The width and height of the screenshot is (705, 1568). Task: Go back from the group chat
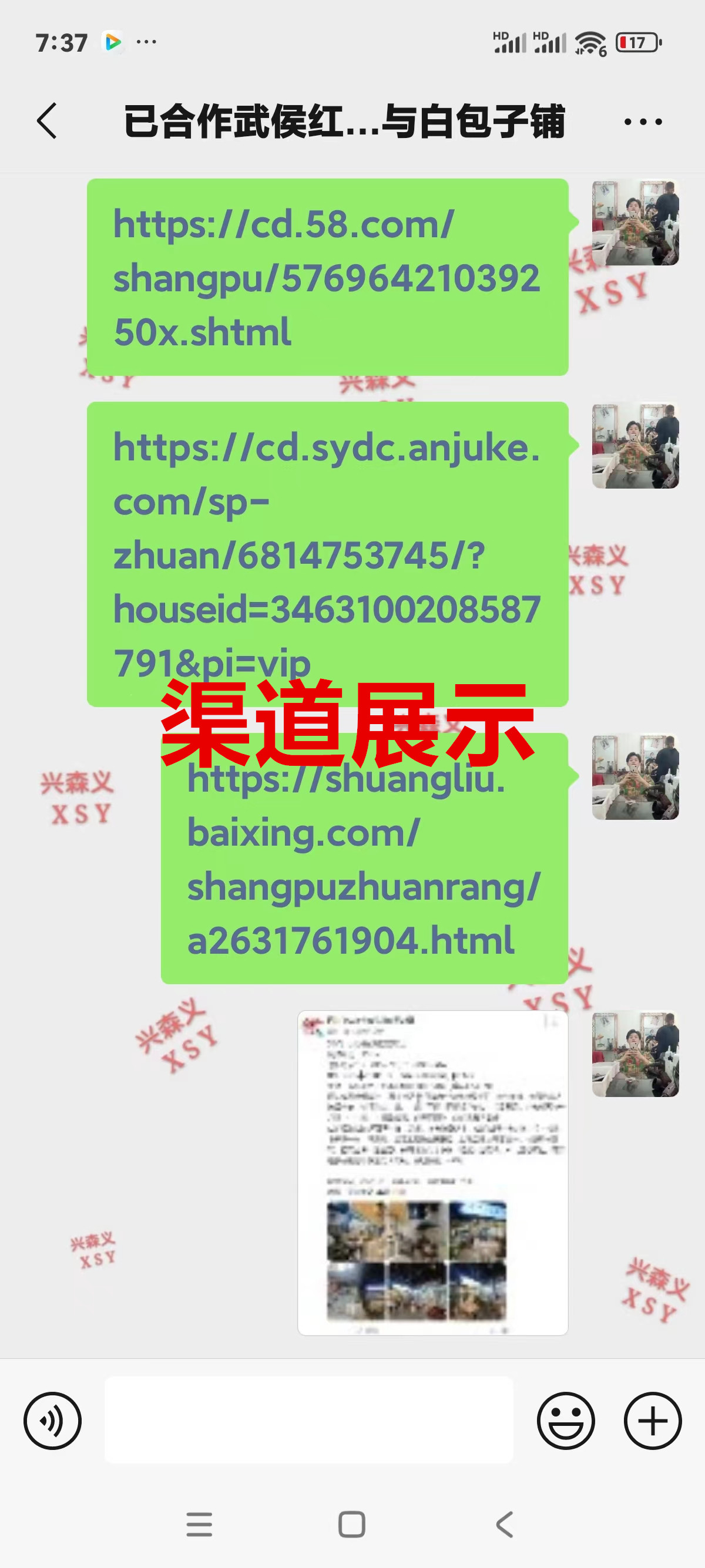[x=47, y=121]
